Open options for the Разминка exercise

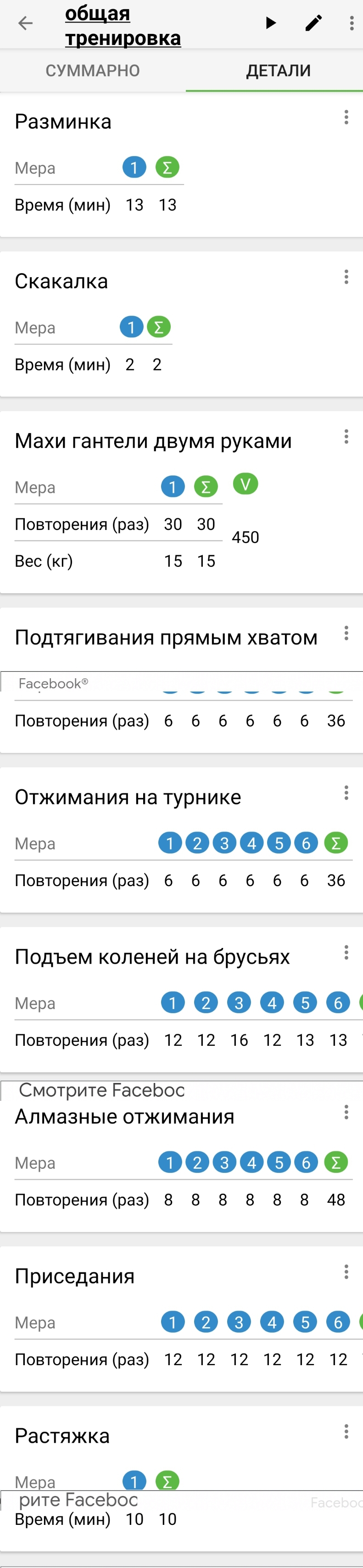346,117
